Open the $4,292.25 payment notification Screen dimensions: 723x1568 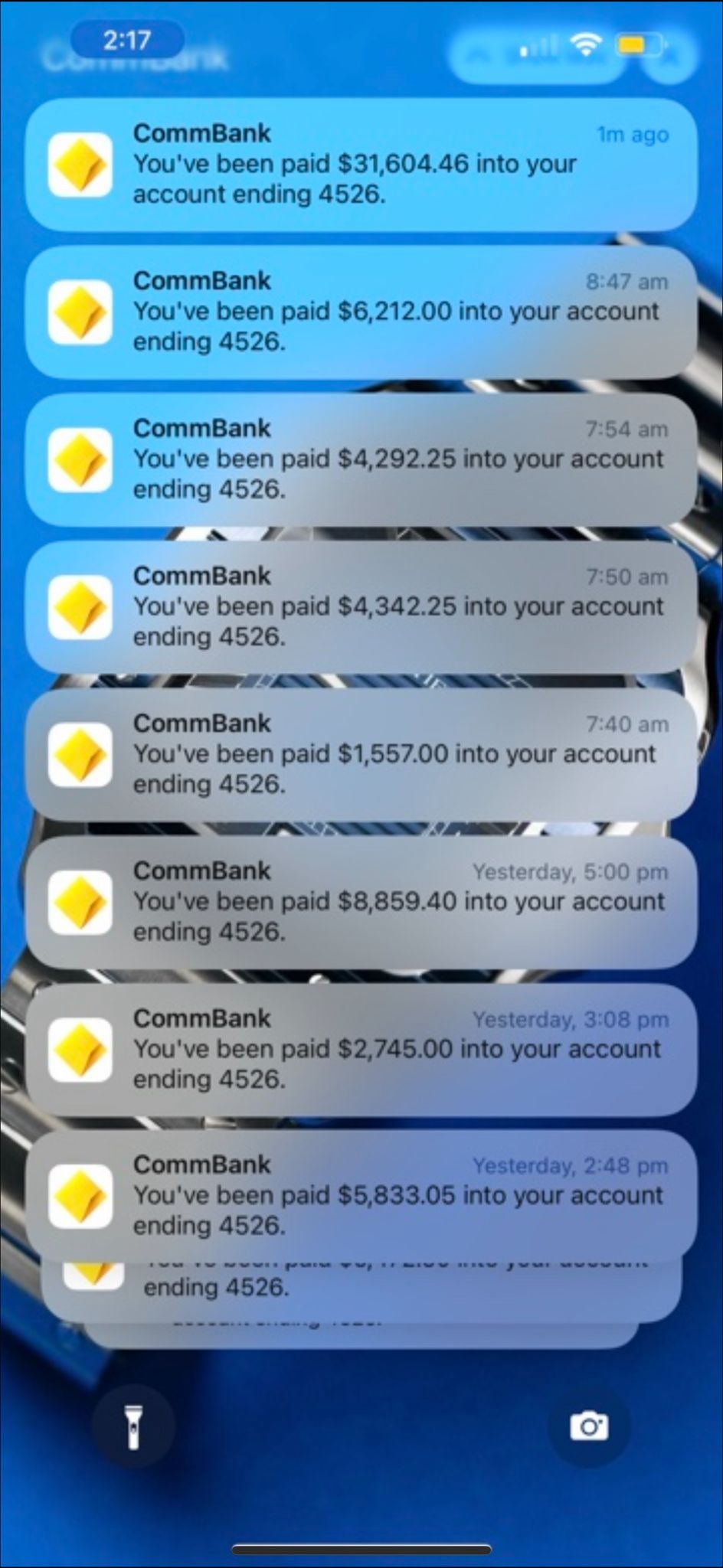[360, 459]
